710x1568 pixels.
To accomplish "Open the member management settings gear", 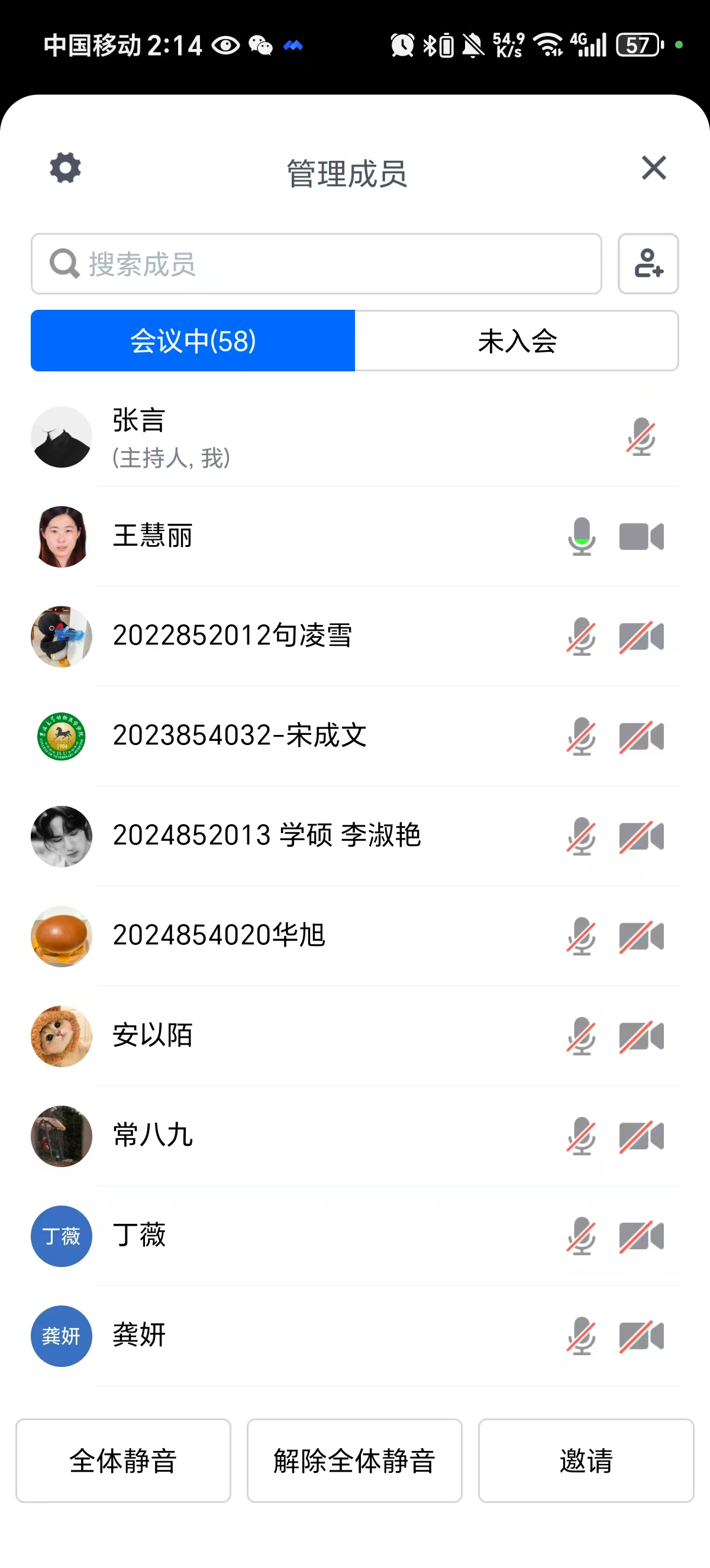I will [65, 168].
